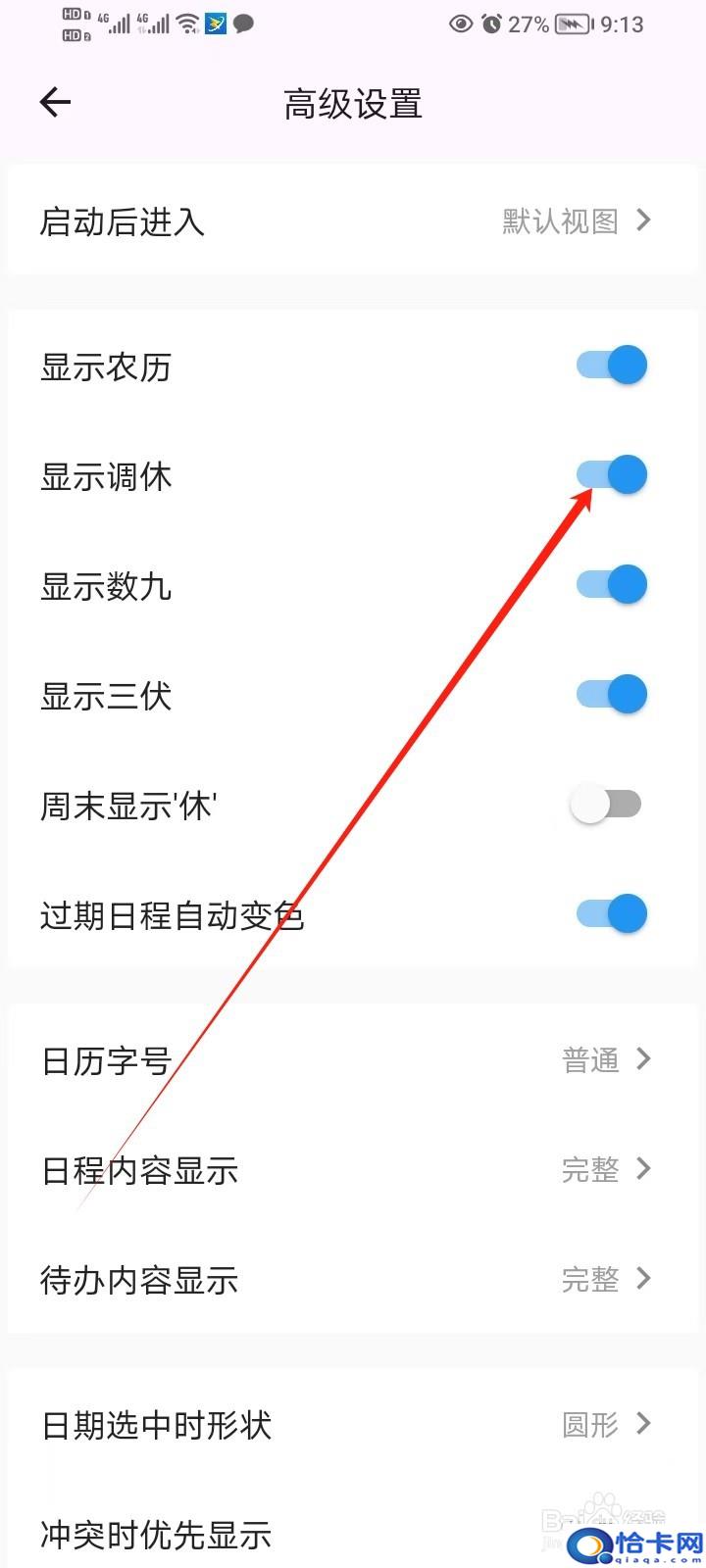
Task: Open the 启动后进入 setting
Action: pyautogui.click(x=353, y=220)
